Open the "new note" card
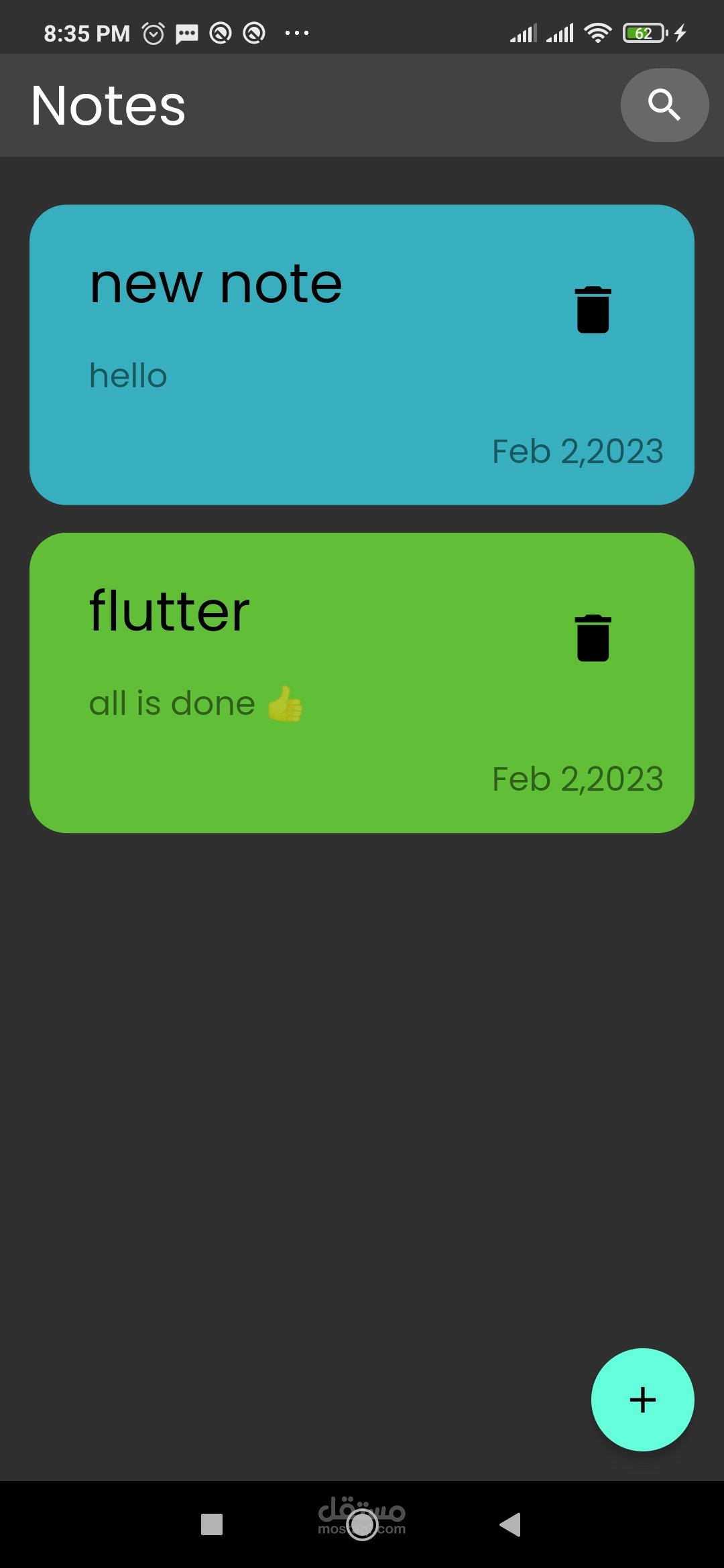This screenshot has width=724, height=1568. click(x=362, y=354)
